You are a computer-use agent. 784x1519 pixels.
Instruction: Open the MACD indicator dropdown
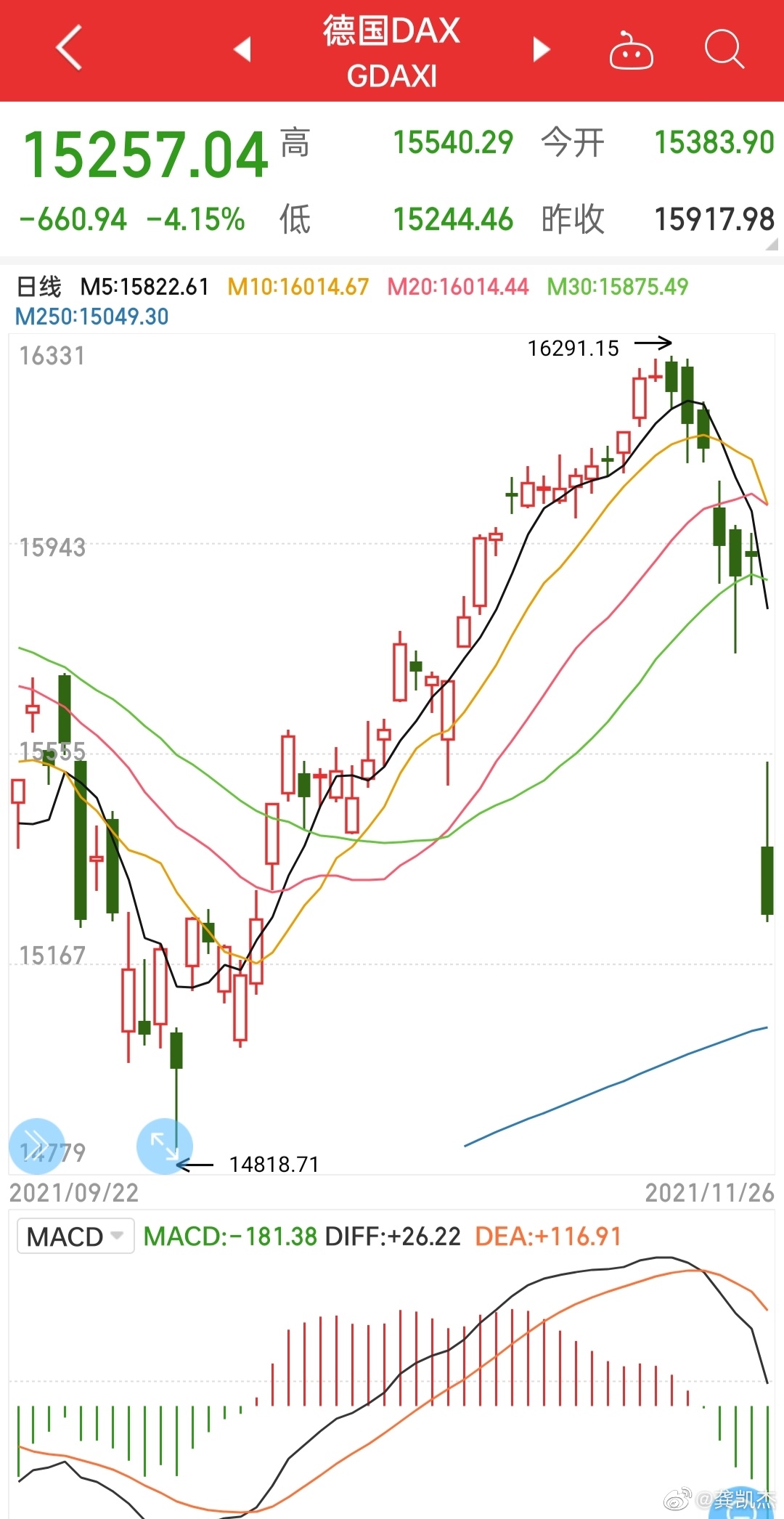tap(75, 1236)
